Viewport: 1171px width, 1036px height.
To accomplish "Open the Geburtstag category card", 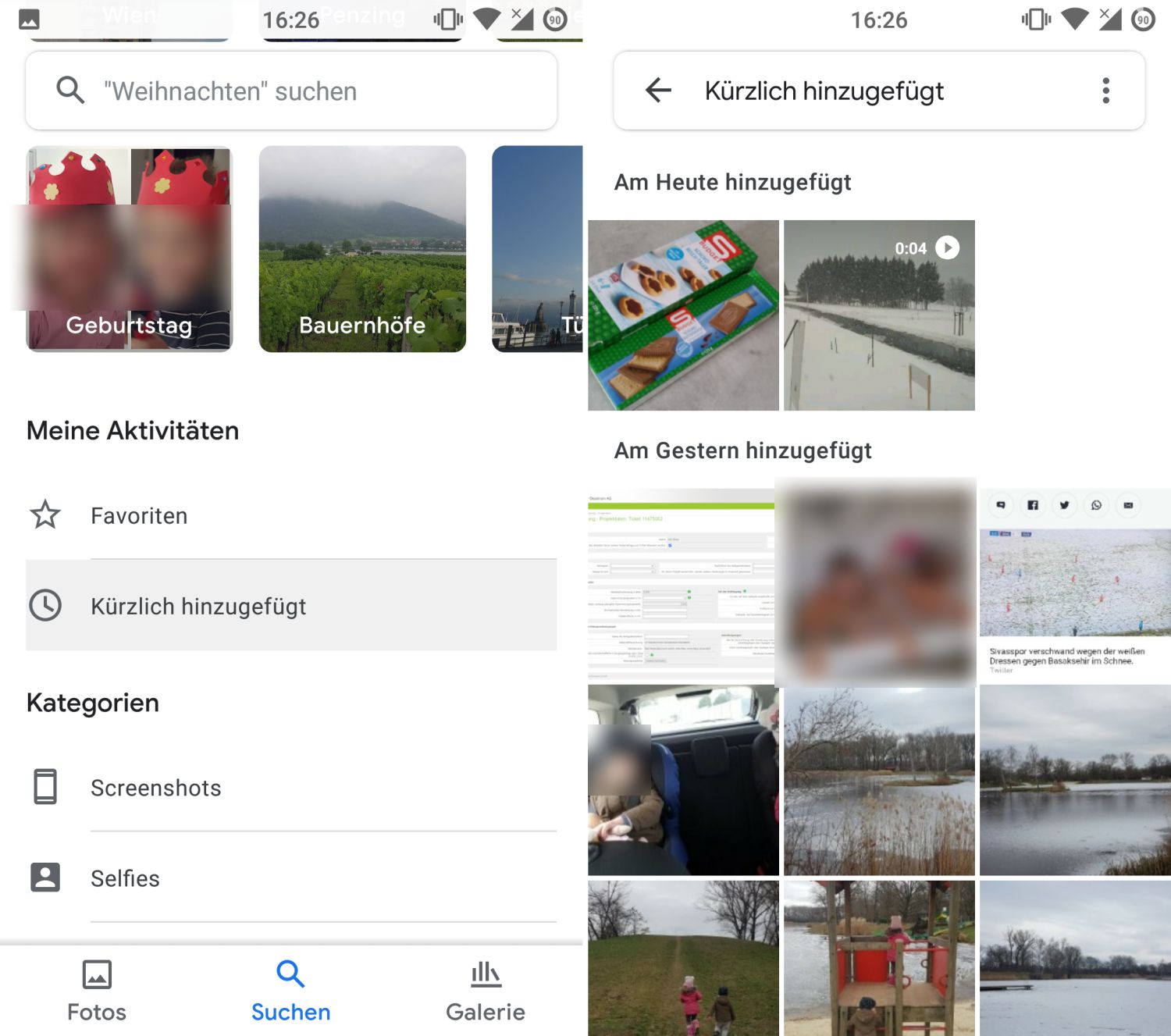I will [130, 249].
